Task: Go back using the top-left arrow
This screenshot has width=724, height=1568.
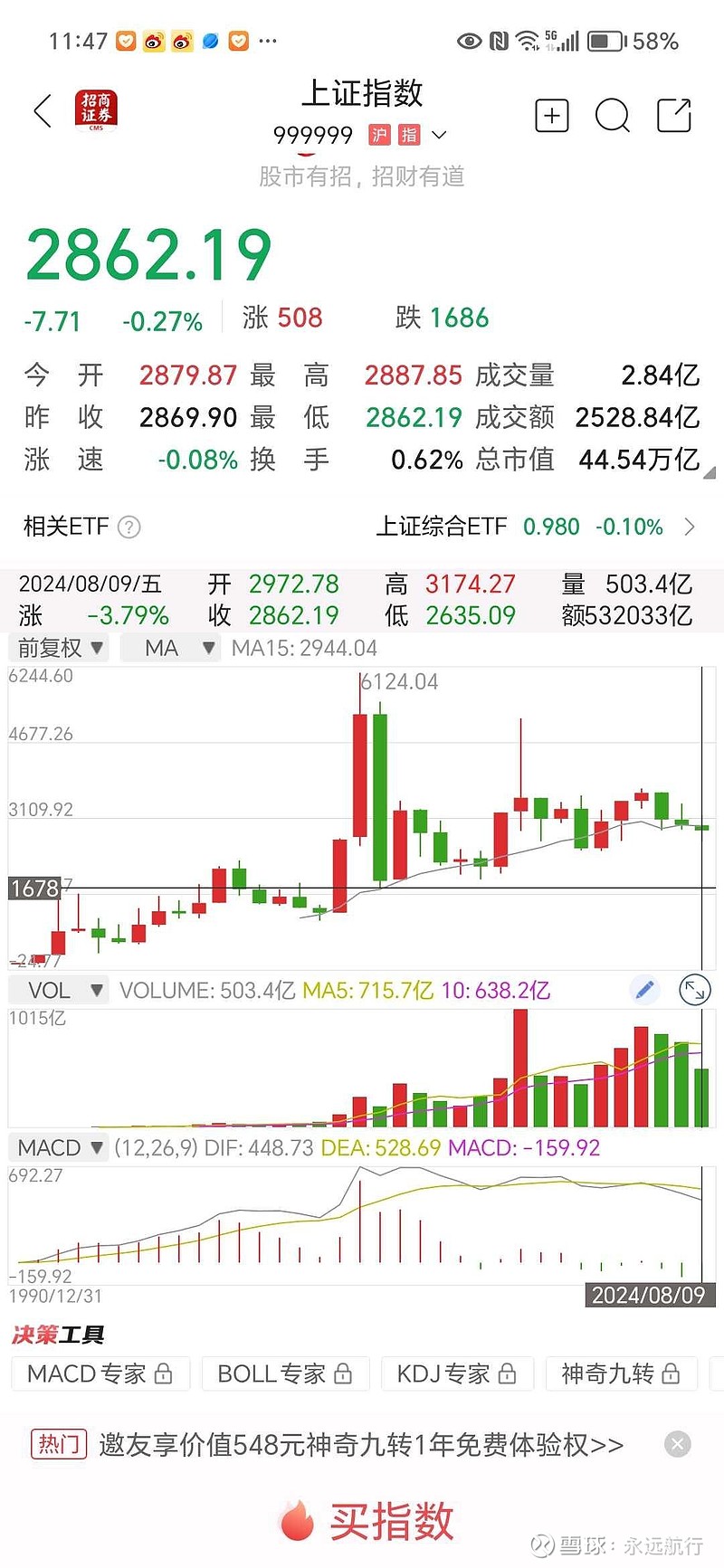Action: click(43, 112)
